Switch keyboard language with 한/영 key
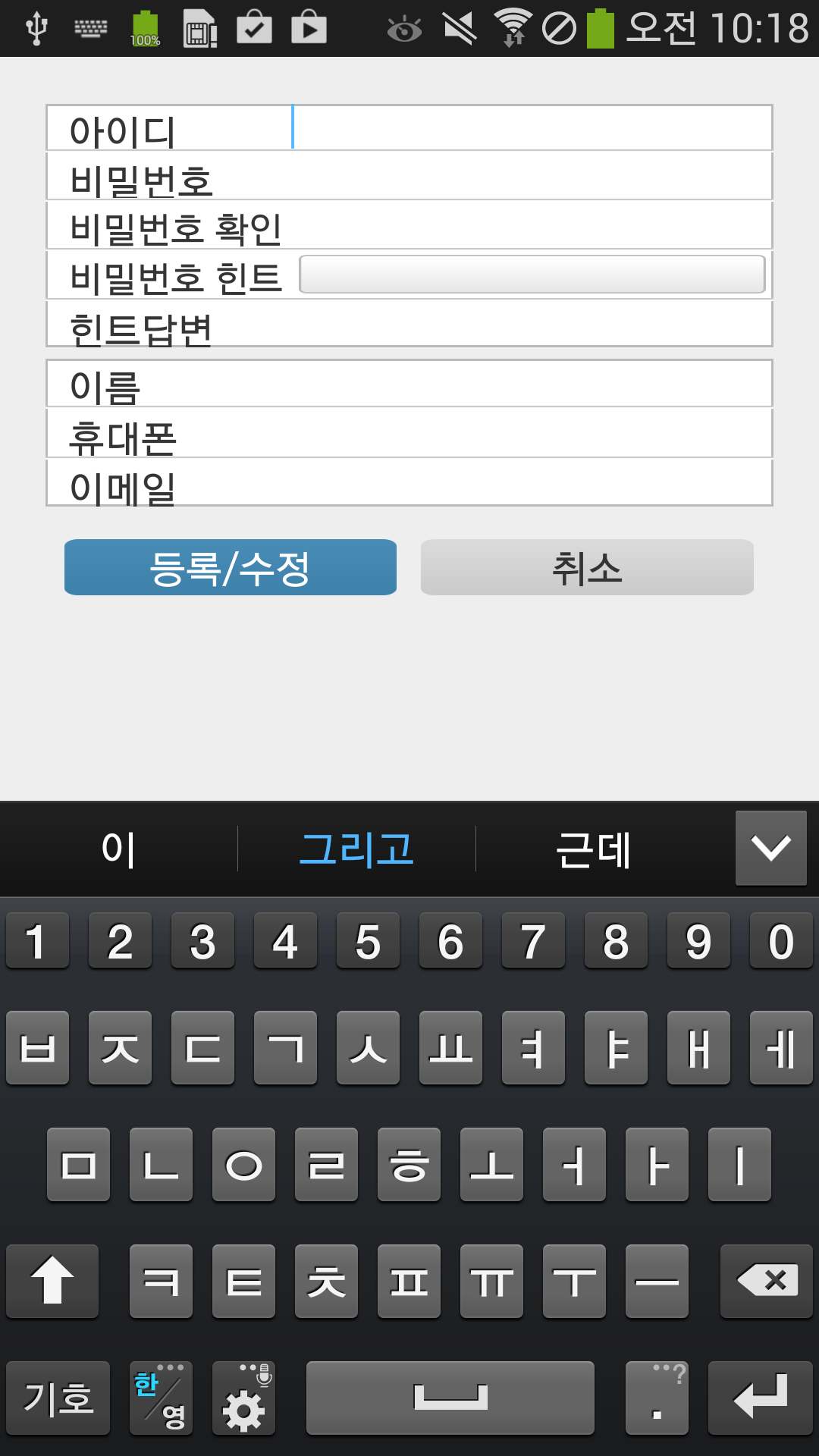 point(161,1398)
